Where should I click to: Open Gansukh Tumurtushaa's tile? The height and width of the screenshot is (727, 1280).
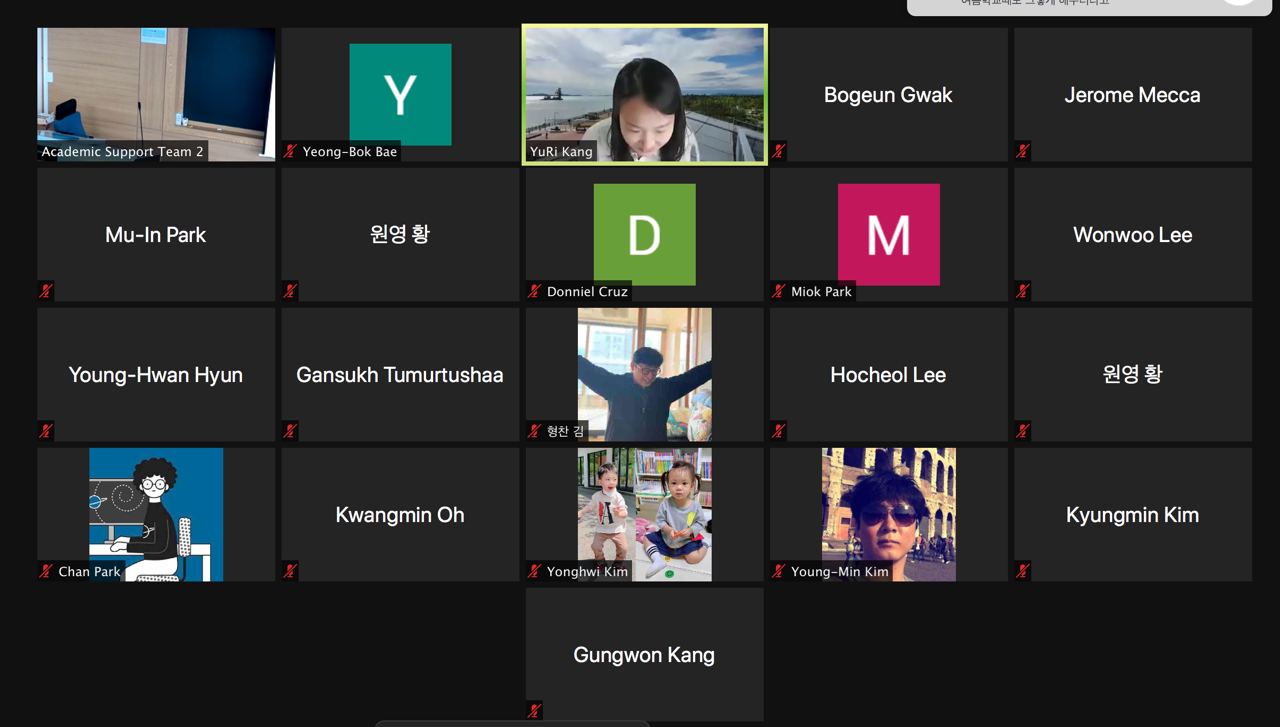click(x=400, y=375)
